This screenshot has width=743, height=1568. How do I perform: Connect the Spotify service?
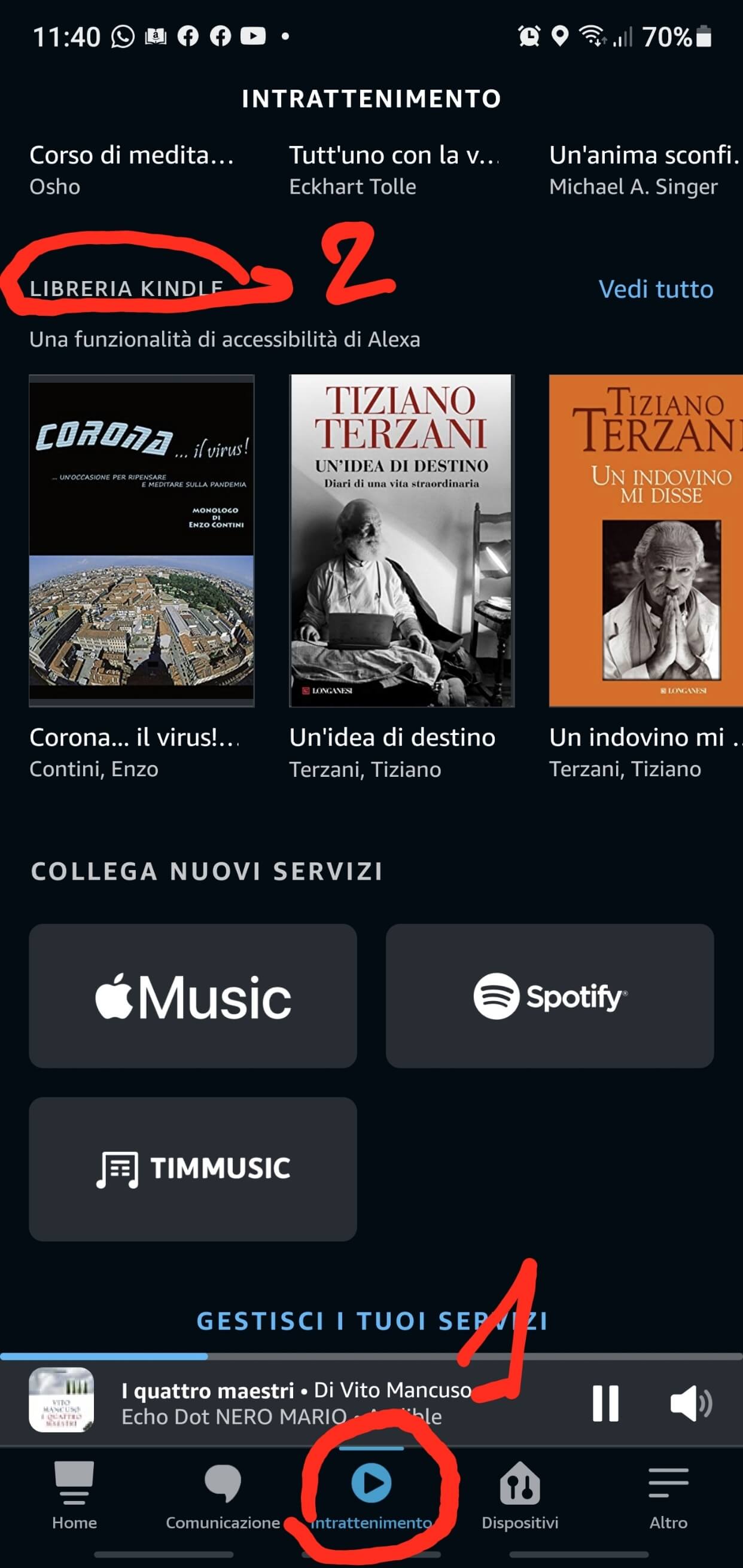tap(549, 996)
